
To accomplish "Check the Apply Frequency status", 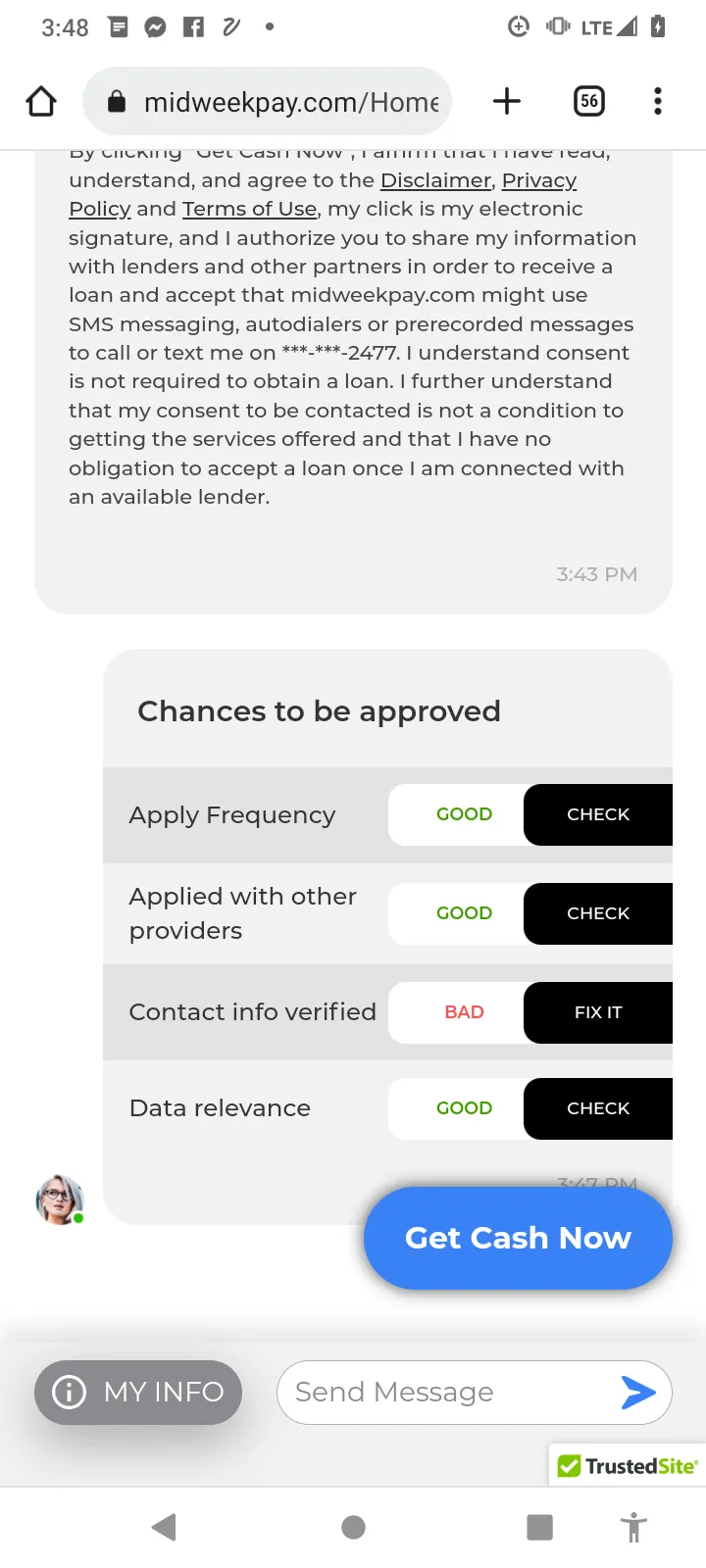I will tap(598, 814).
